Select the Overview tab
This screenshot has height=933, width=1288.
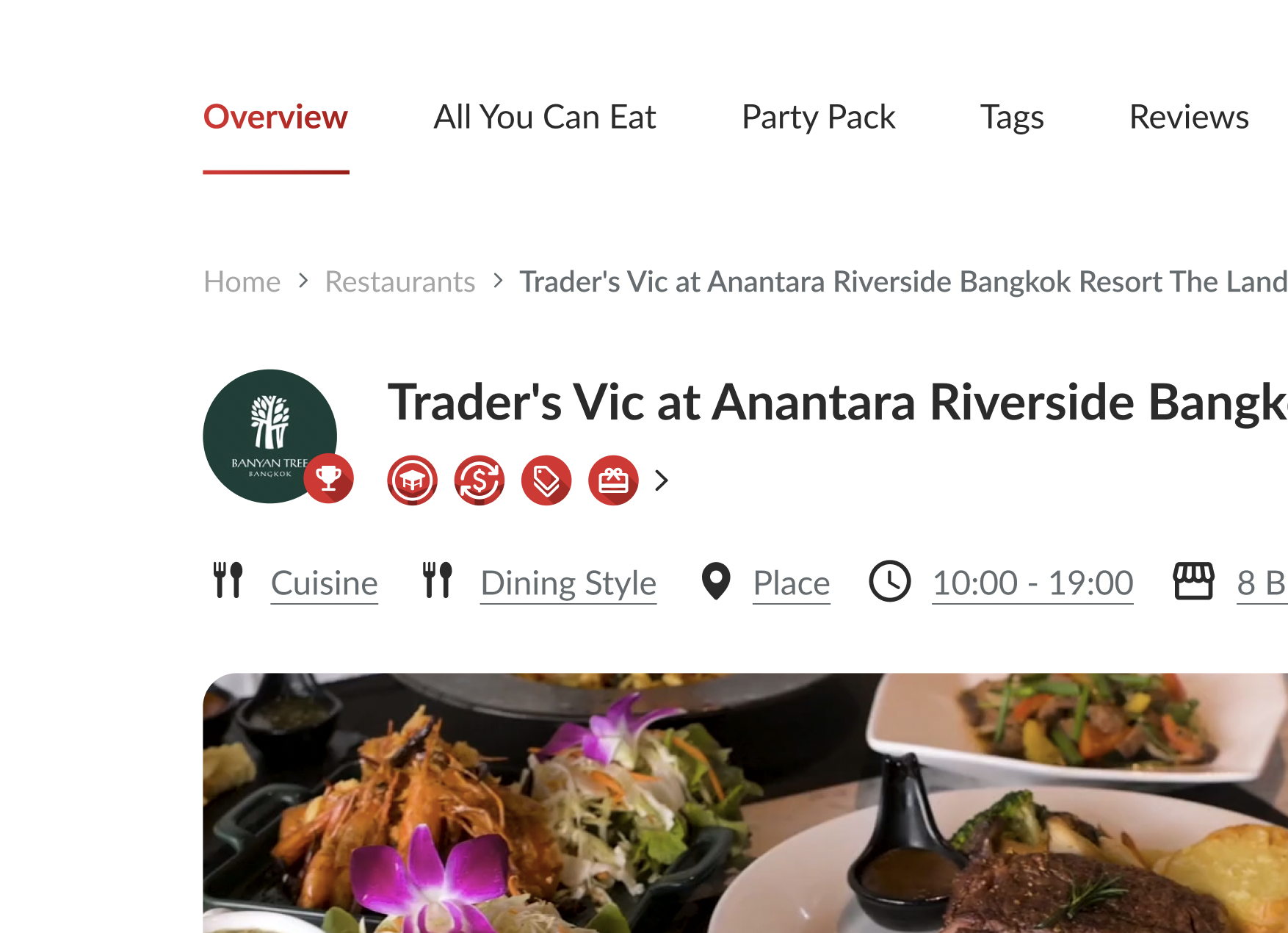[275, 118]
